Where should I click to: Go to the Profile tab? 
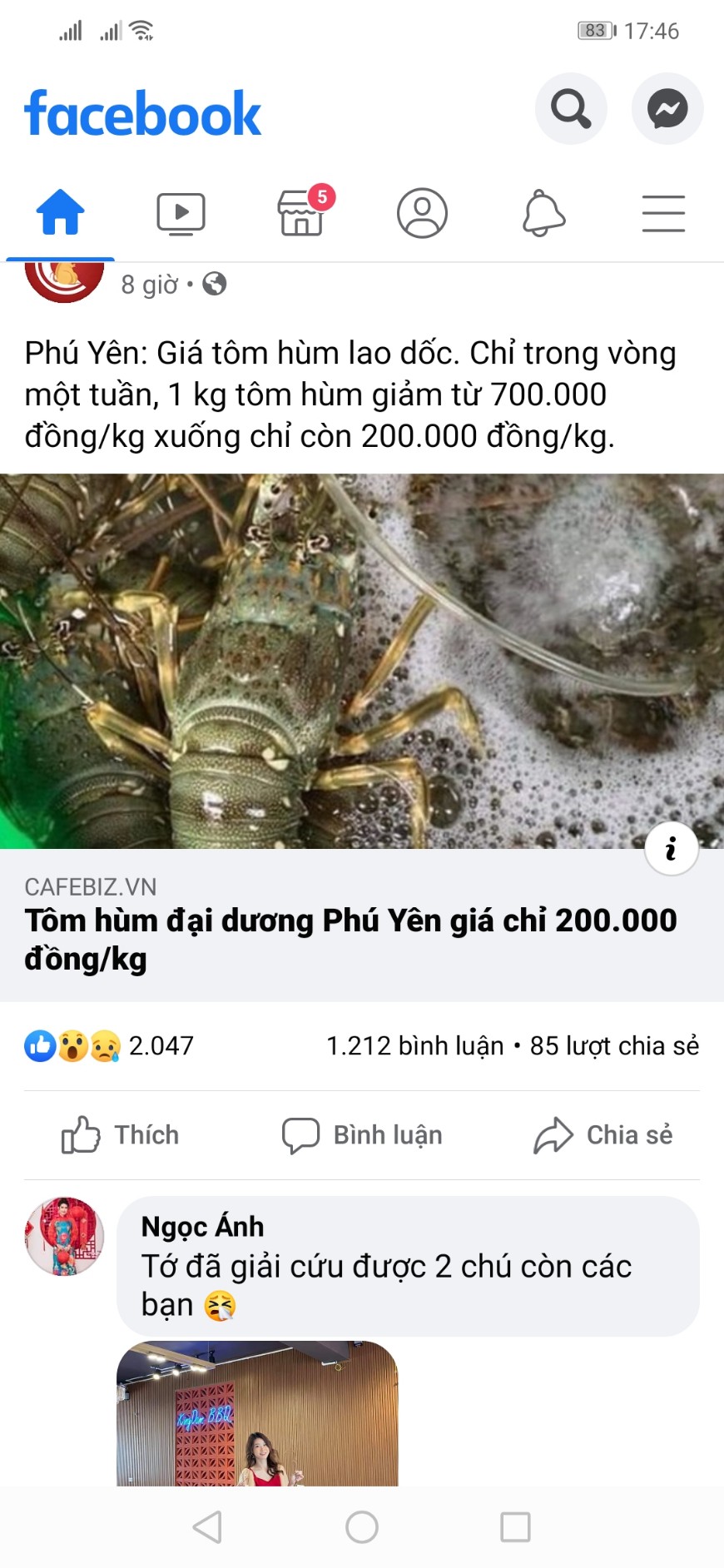[422, 213]
